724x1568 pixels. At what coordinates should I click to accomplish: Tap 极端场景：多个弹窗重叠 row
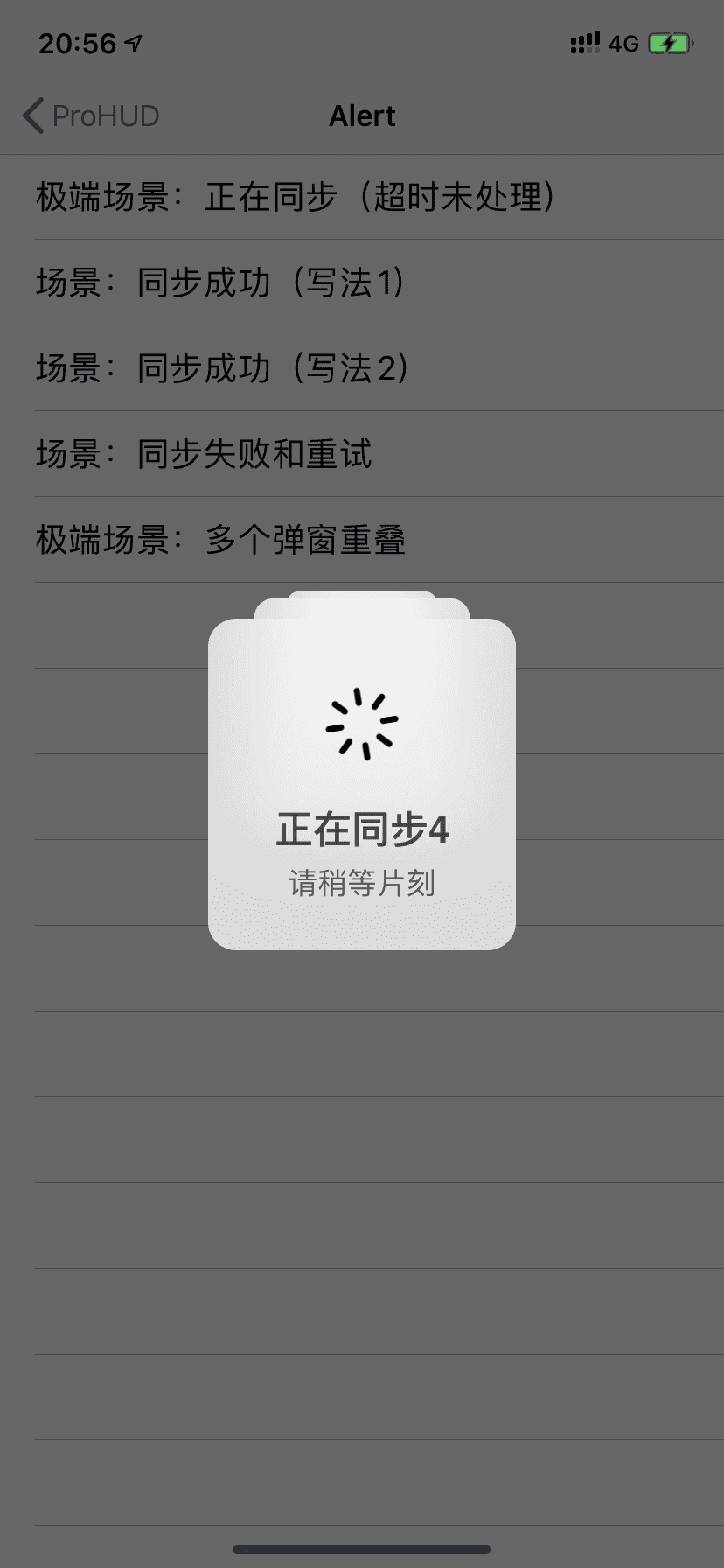[x=220, y=540]
